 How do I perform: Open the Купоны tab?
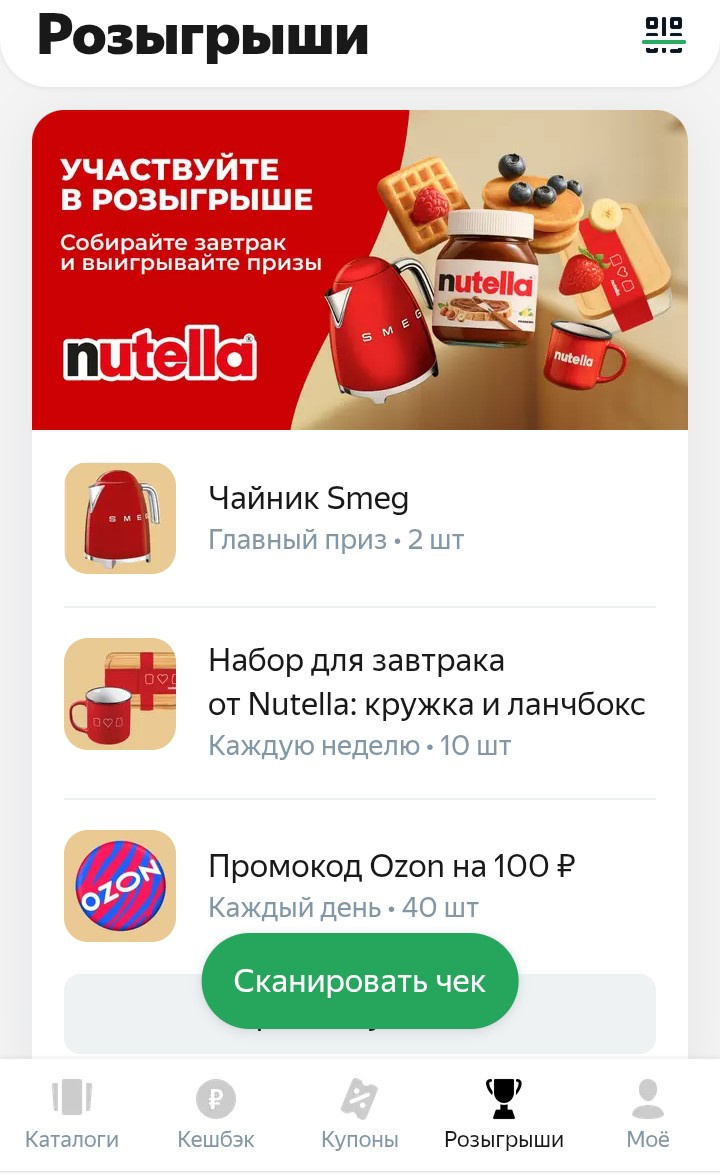[360, 1114]
